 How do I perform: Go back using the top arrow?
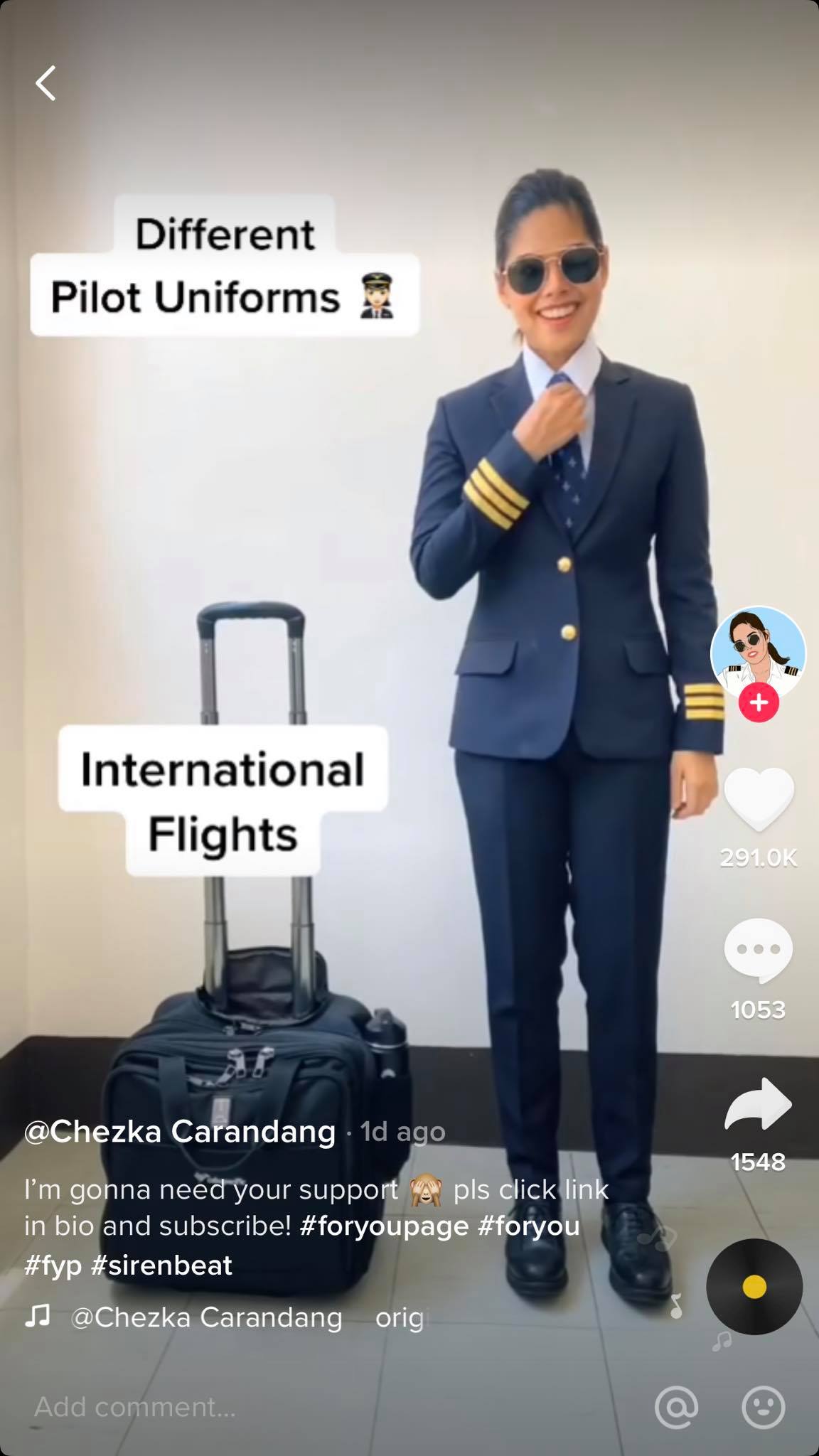coord(46,83)
